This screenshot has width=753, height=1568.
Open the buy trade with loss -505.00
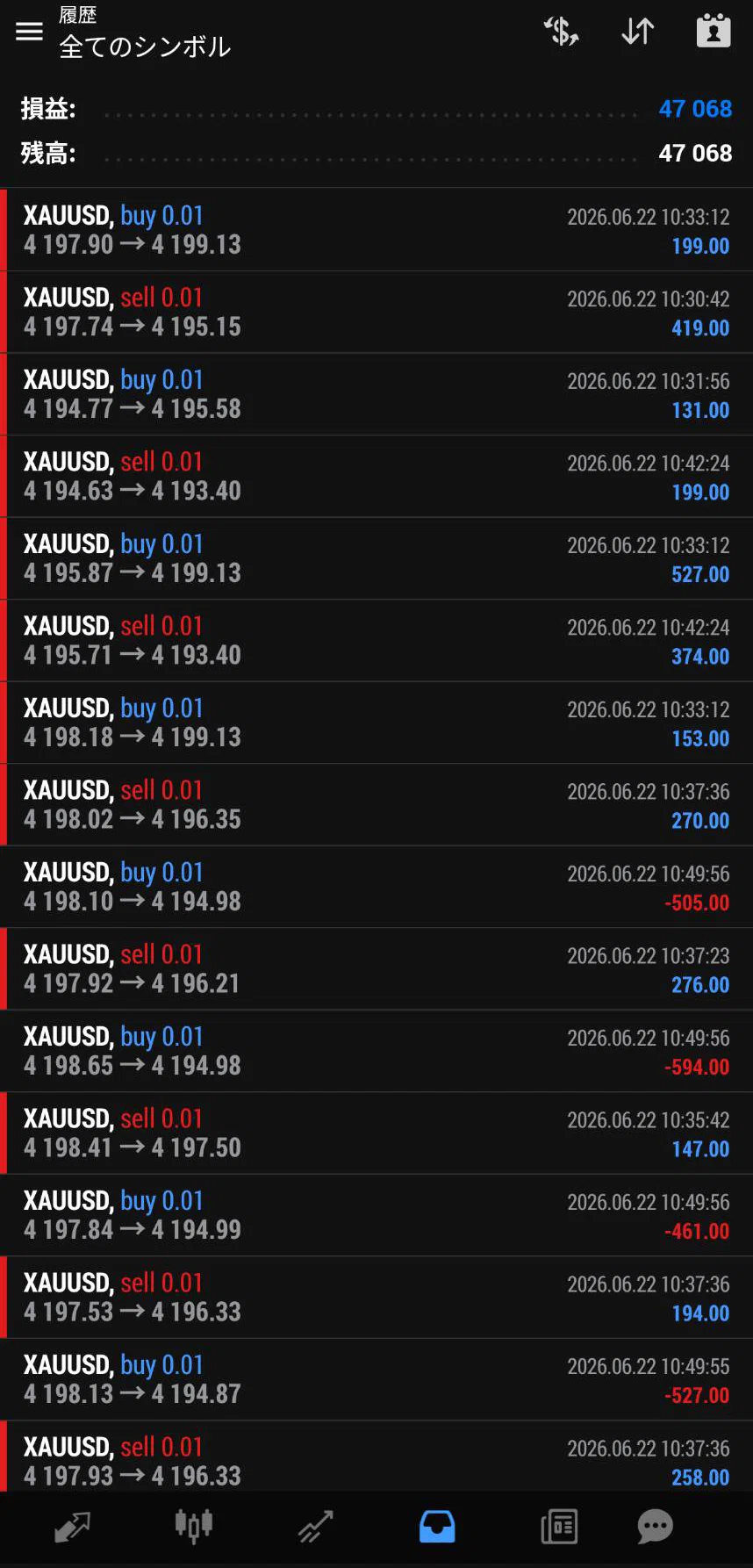point(376,887)
